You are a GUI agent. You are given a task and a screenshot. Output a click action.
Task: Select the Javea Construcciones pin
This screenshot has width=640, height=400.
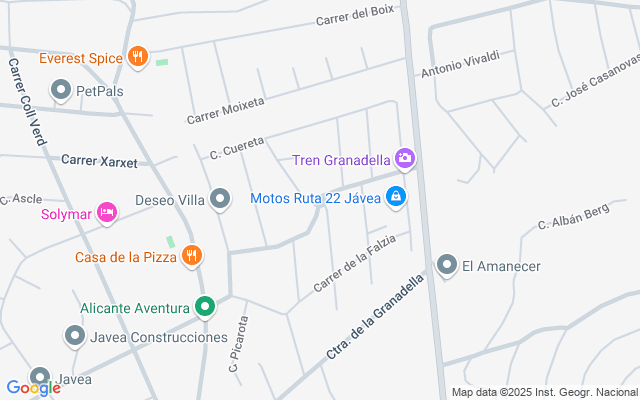(75, 336)
